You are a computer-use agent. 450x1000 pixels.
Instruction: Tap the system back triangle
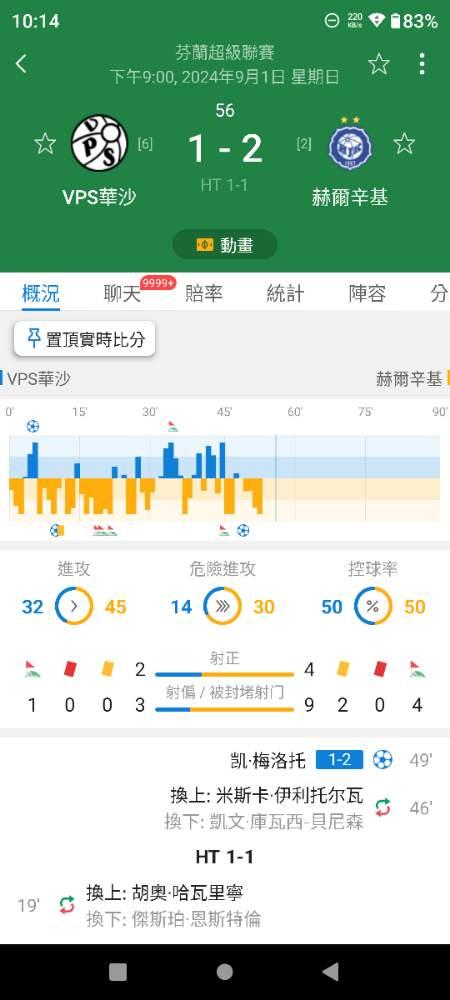point(330,972)
